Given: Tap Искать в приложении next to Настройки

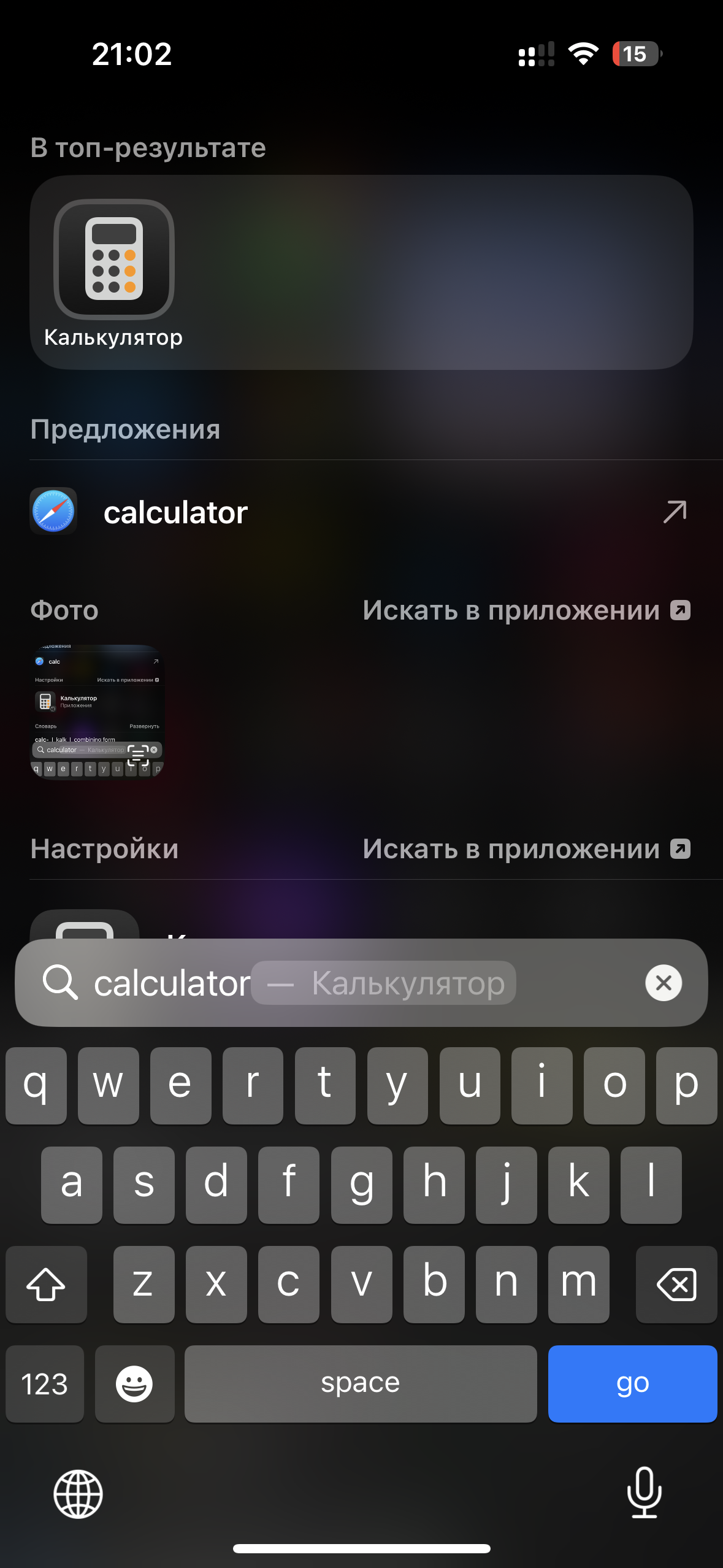Looking at the screenshot, I should point(526,849).
